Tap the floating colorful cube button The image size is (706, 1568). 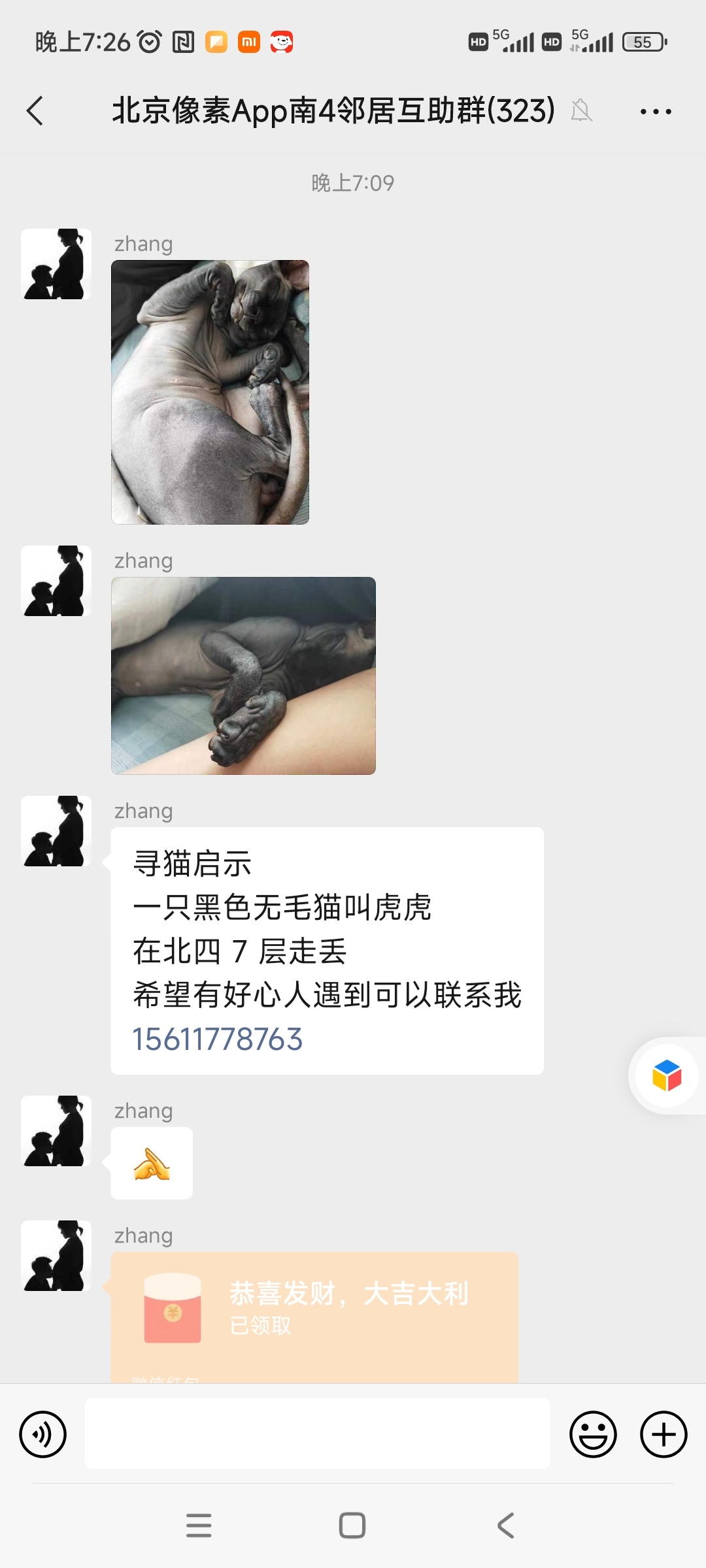pos(667,1075)
